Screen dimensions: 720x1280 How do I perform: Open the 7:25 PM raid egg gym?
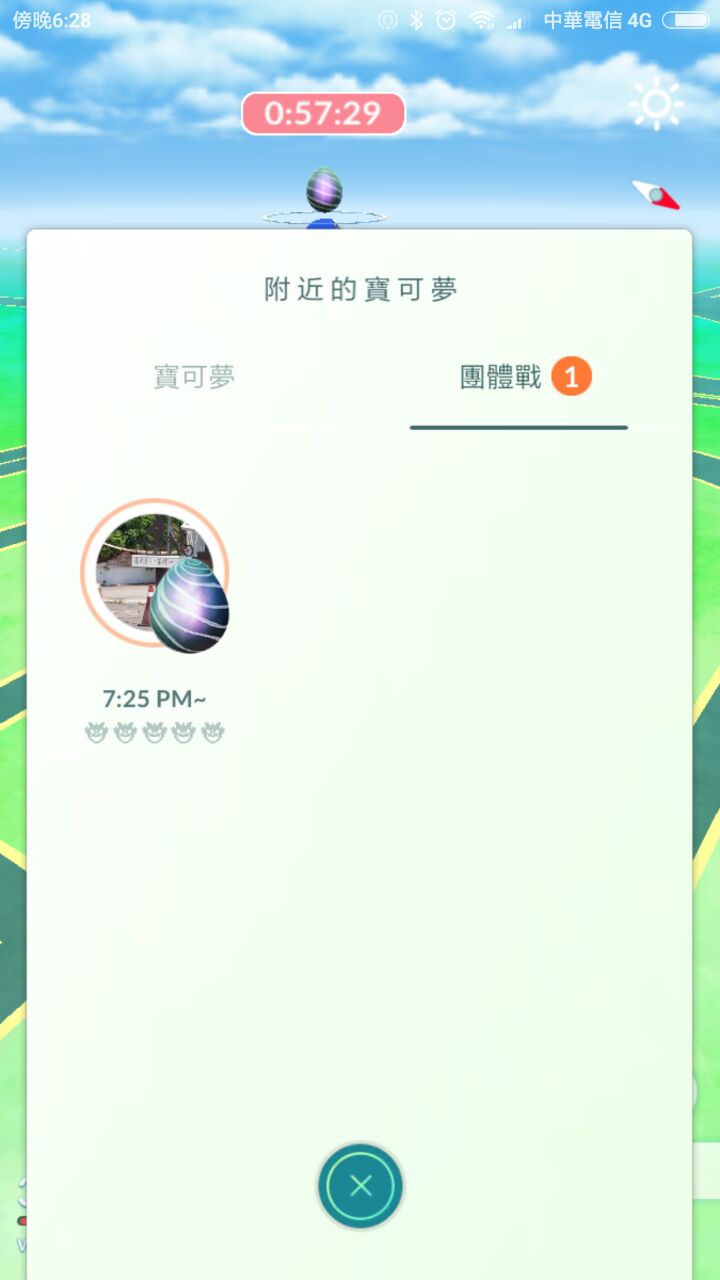pos(156,575)
